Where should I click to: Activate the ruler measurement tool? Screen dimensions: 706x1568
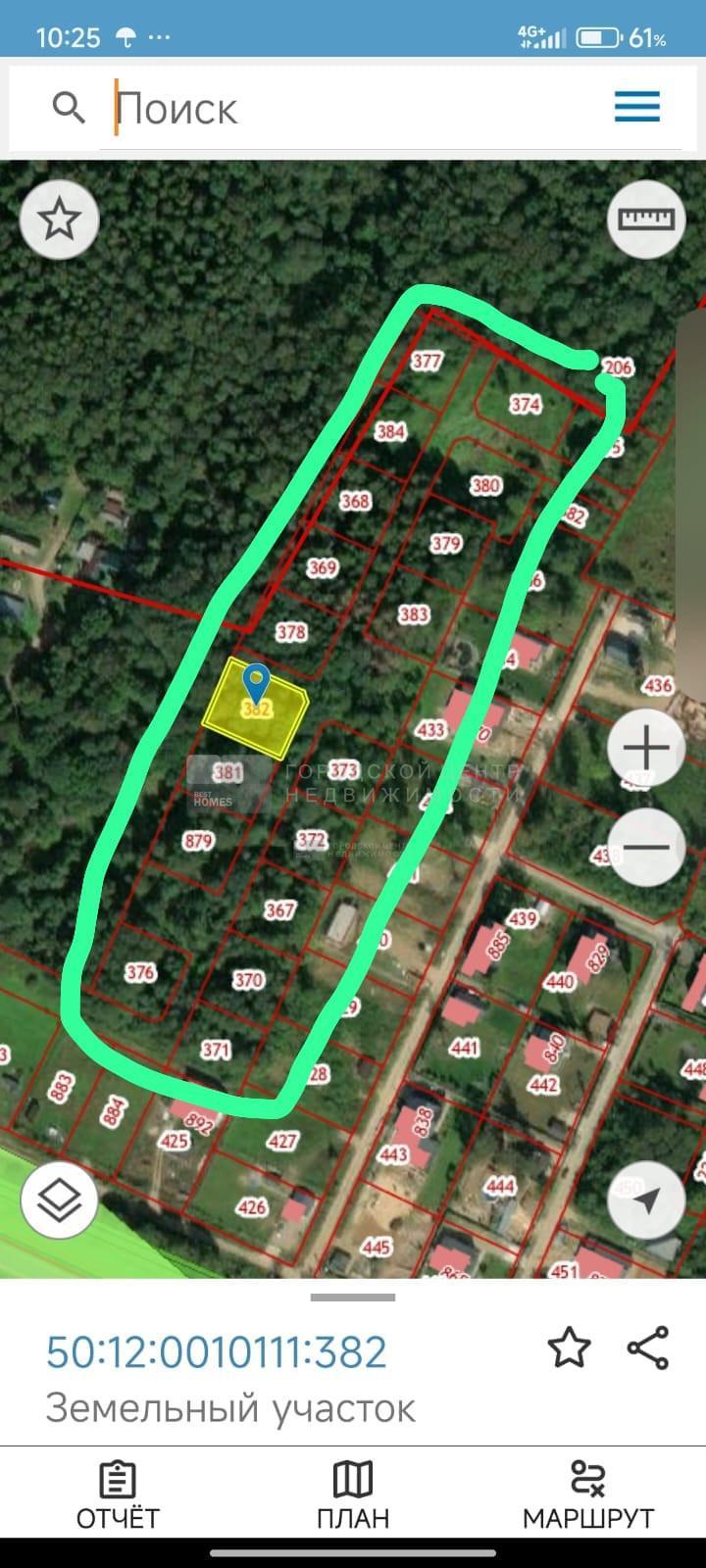pyautogui.click(x=645, y=218)
